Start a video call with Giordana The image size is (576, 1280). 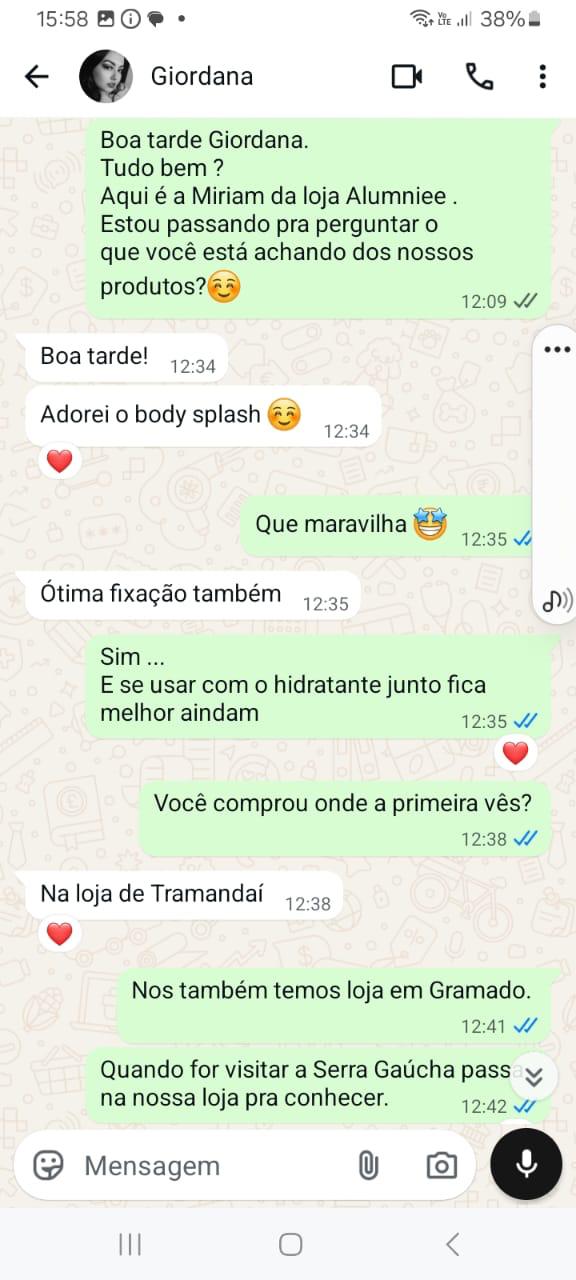point(407,77)
